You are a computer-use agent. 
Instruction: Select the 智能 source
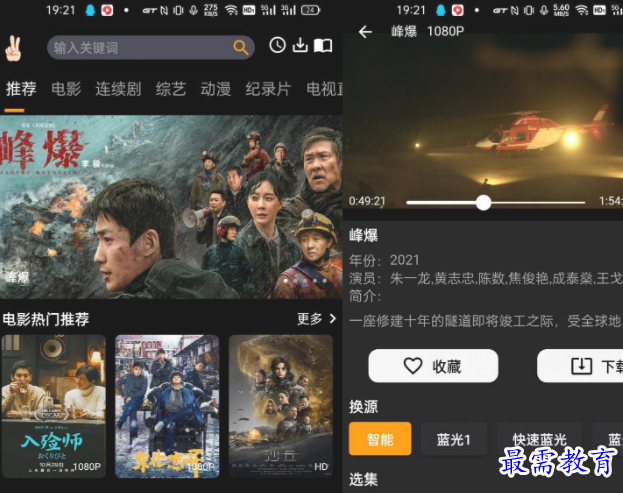380,439
